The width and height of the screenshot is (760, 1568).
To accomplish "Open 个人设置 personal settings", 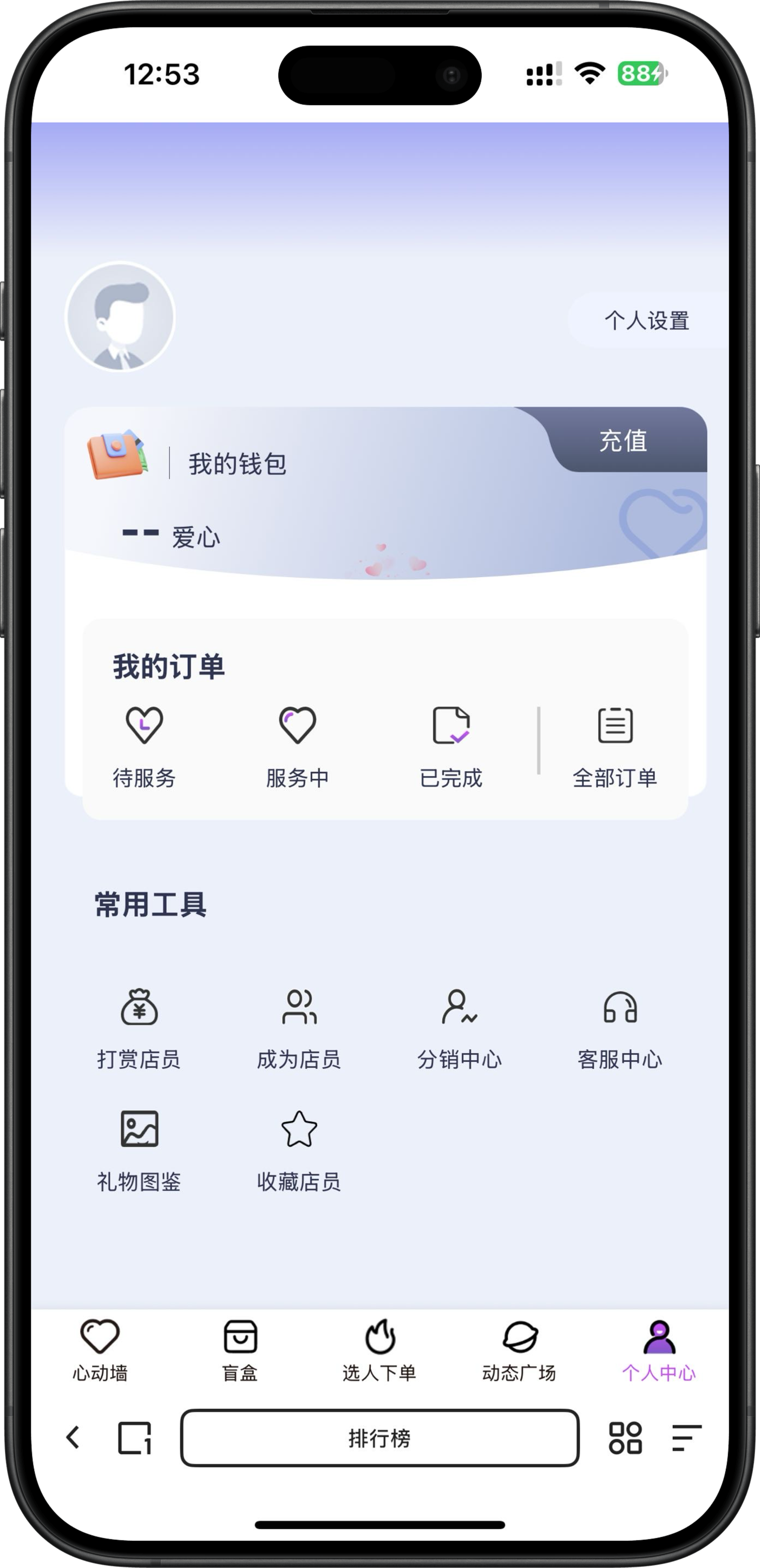I will tap(646, 320).
